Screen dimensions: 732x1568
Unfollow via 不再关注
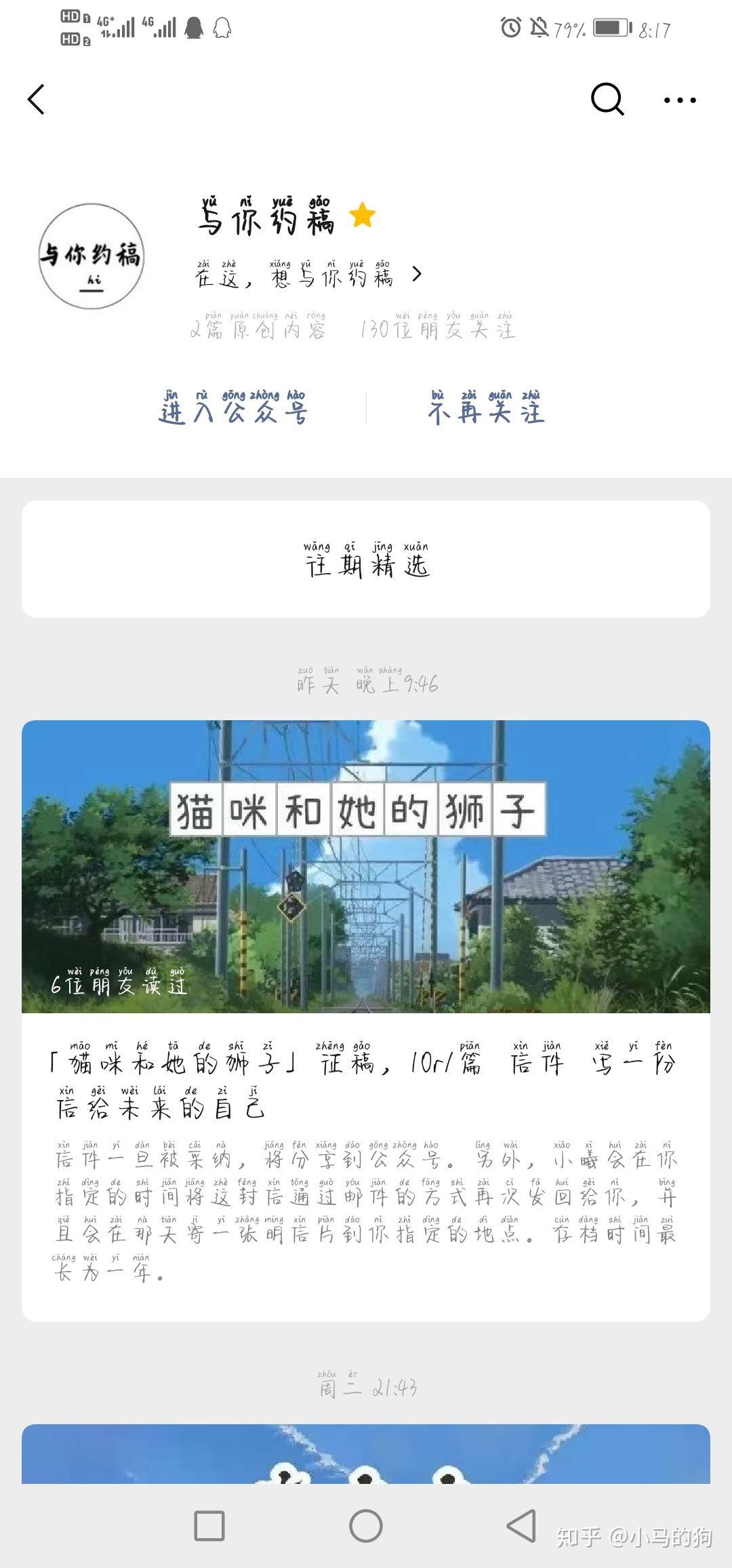pos(485,408)
